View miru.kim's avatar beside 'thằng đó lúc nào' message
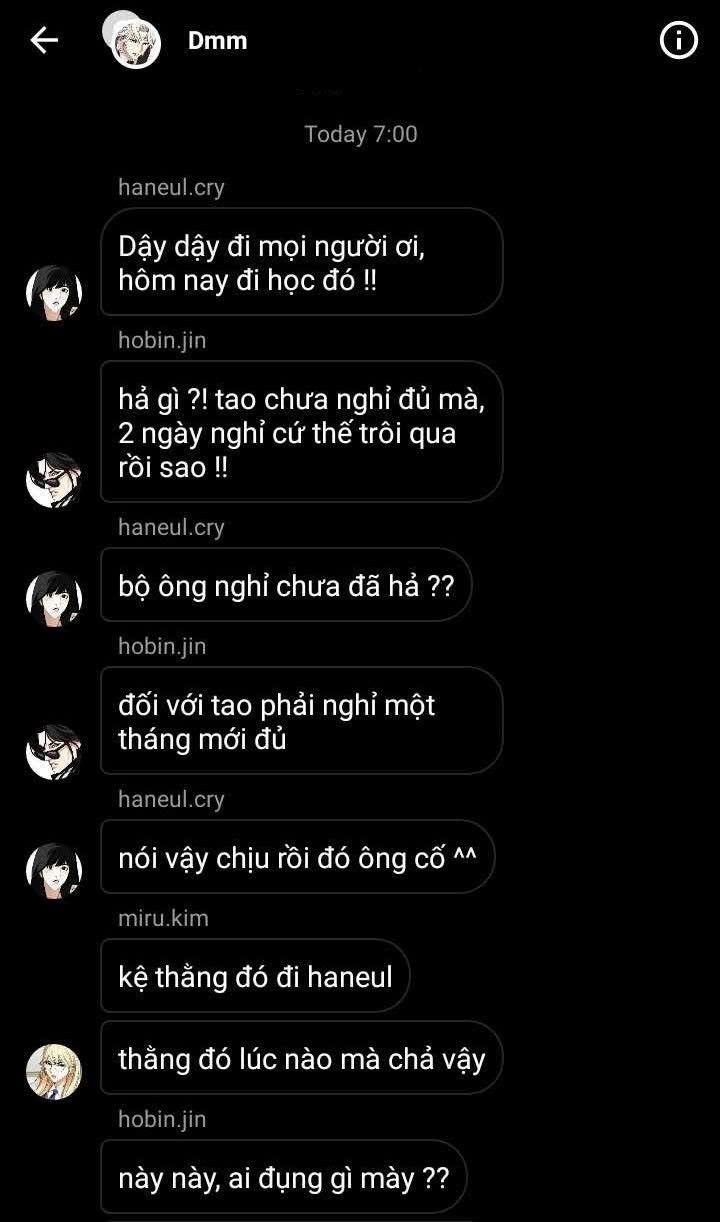Image resolution: width=720 pixels, height=1222 pixels. pyautogui.click(x=53, y=1071)
